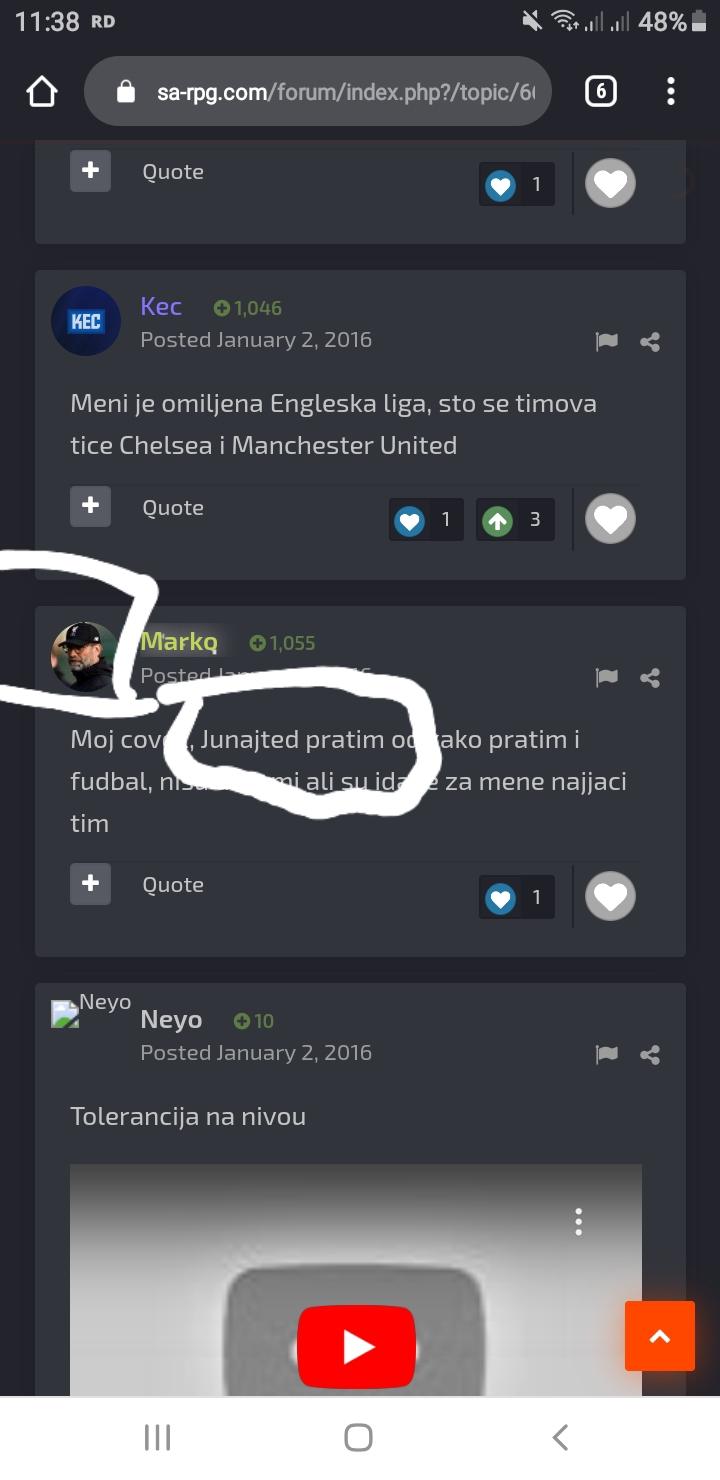Tap the multiquote plus button under Kec's post
The height and width of the screenshot is (1480, 720).
tap(90, 506)
